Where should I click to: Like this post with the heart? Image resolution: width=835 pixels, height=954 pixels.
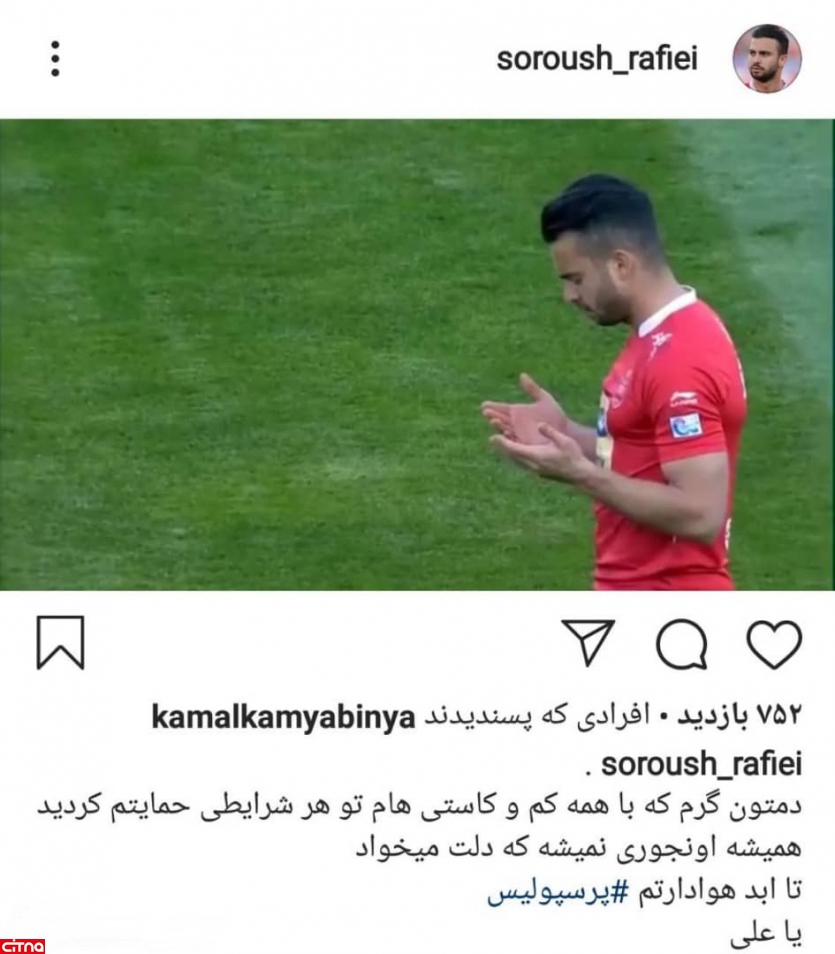(774, 644)
